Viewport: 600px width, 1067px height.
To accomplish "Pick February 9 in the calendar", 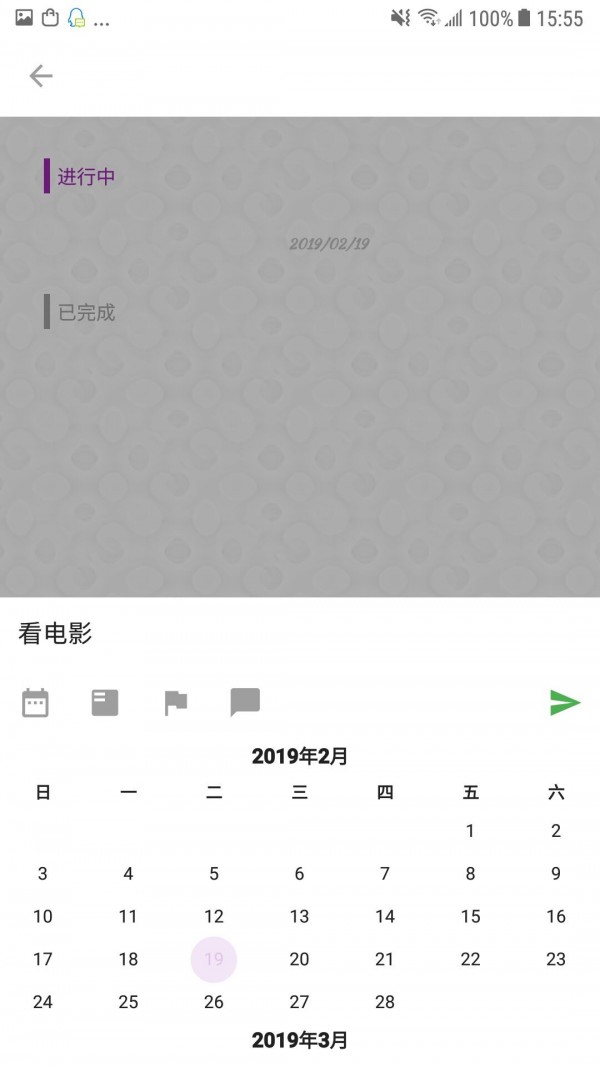I will 556,873.
